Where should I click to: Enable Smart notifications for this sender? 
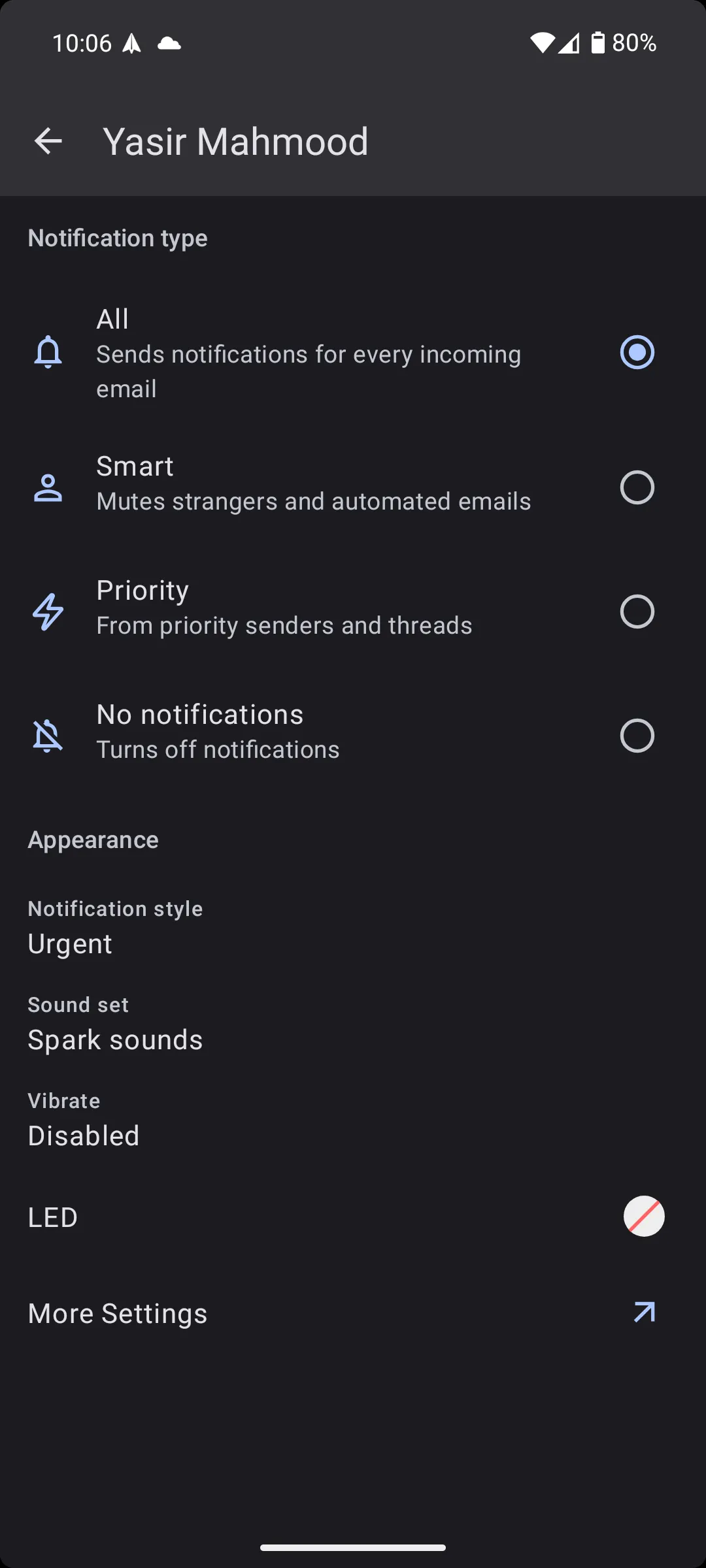[637, 487]
